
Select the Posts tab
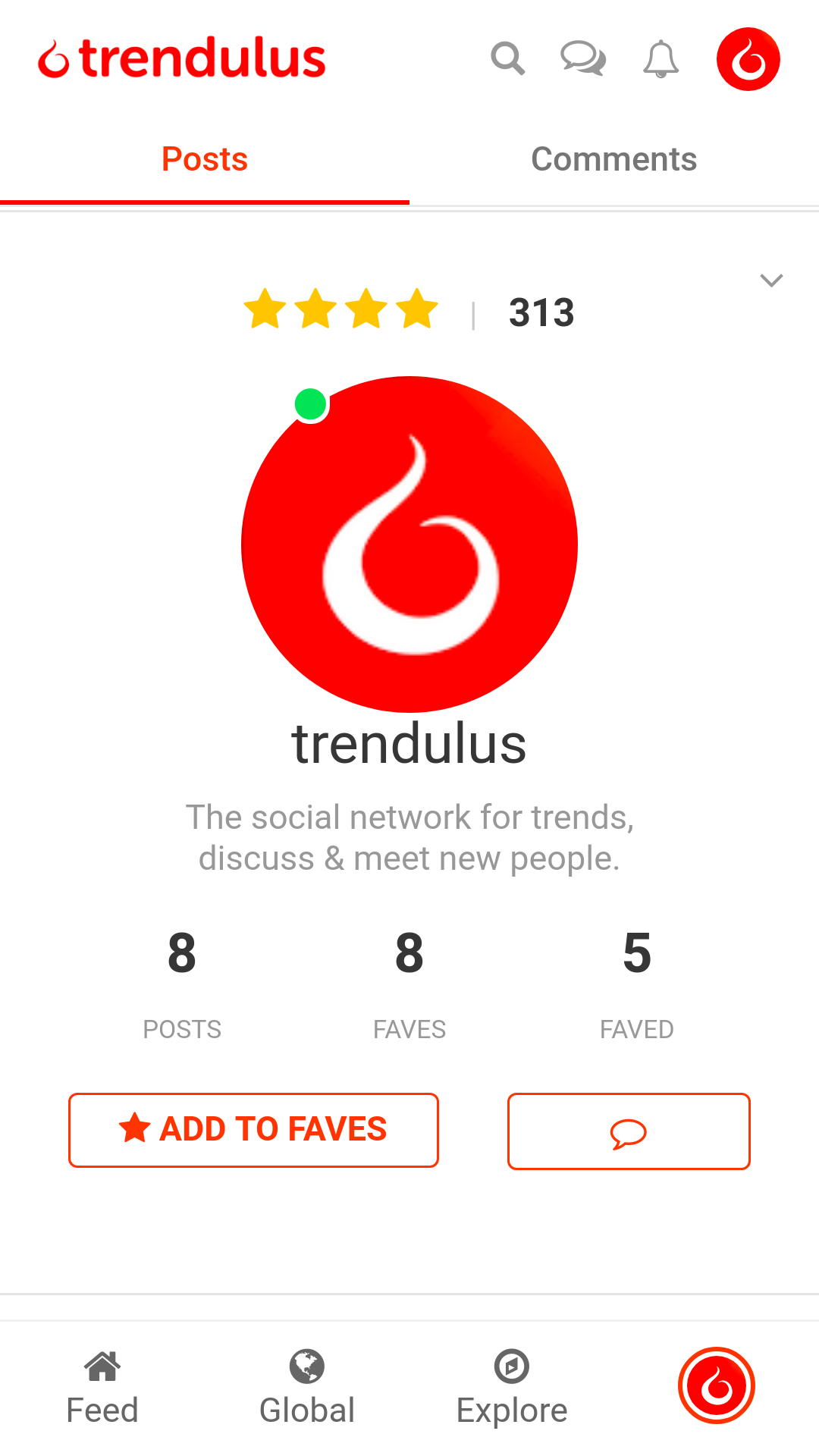click(204, 159)
